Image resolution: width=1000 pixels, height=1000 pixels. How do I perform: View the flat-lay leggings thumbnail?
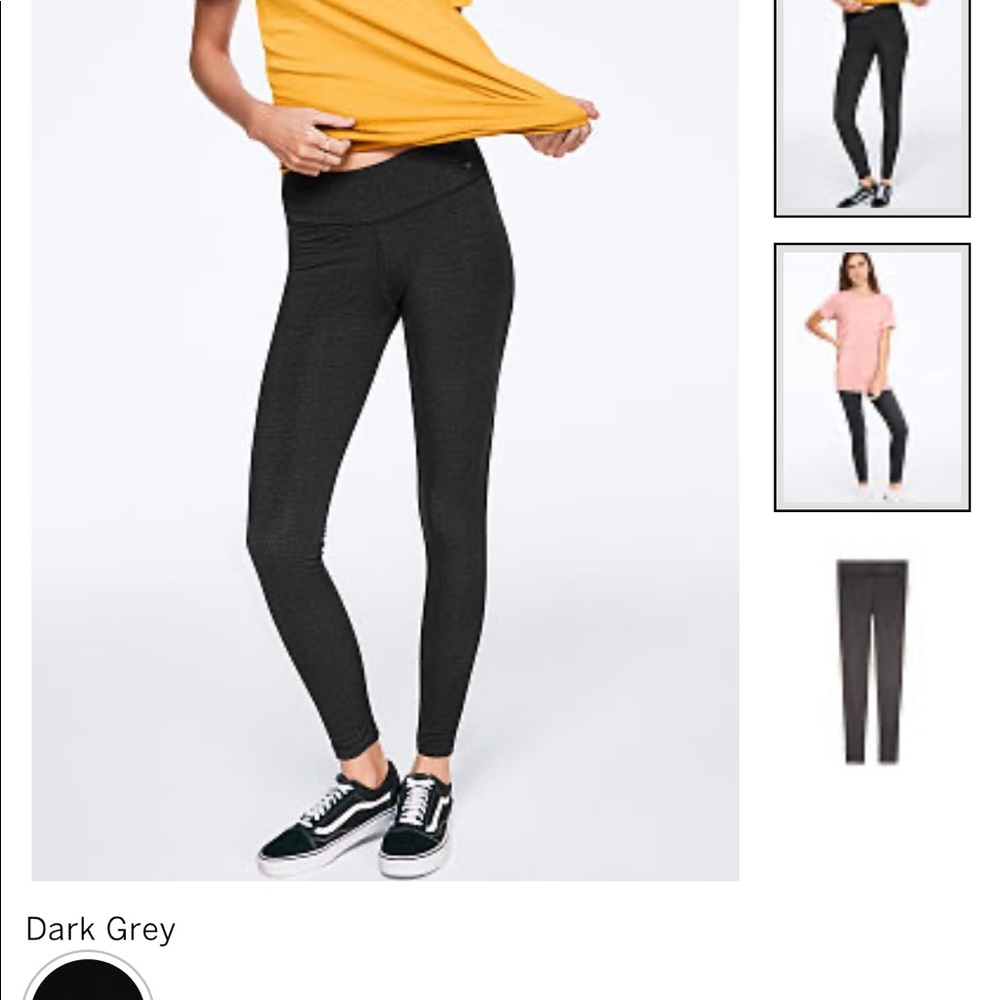point(872,662)
